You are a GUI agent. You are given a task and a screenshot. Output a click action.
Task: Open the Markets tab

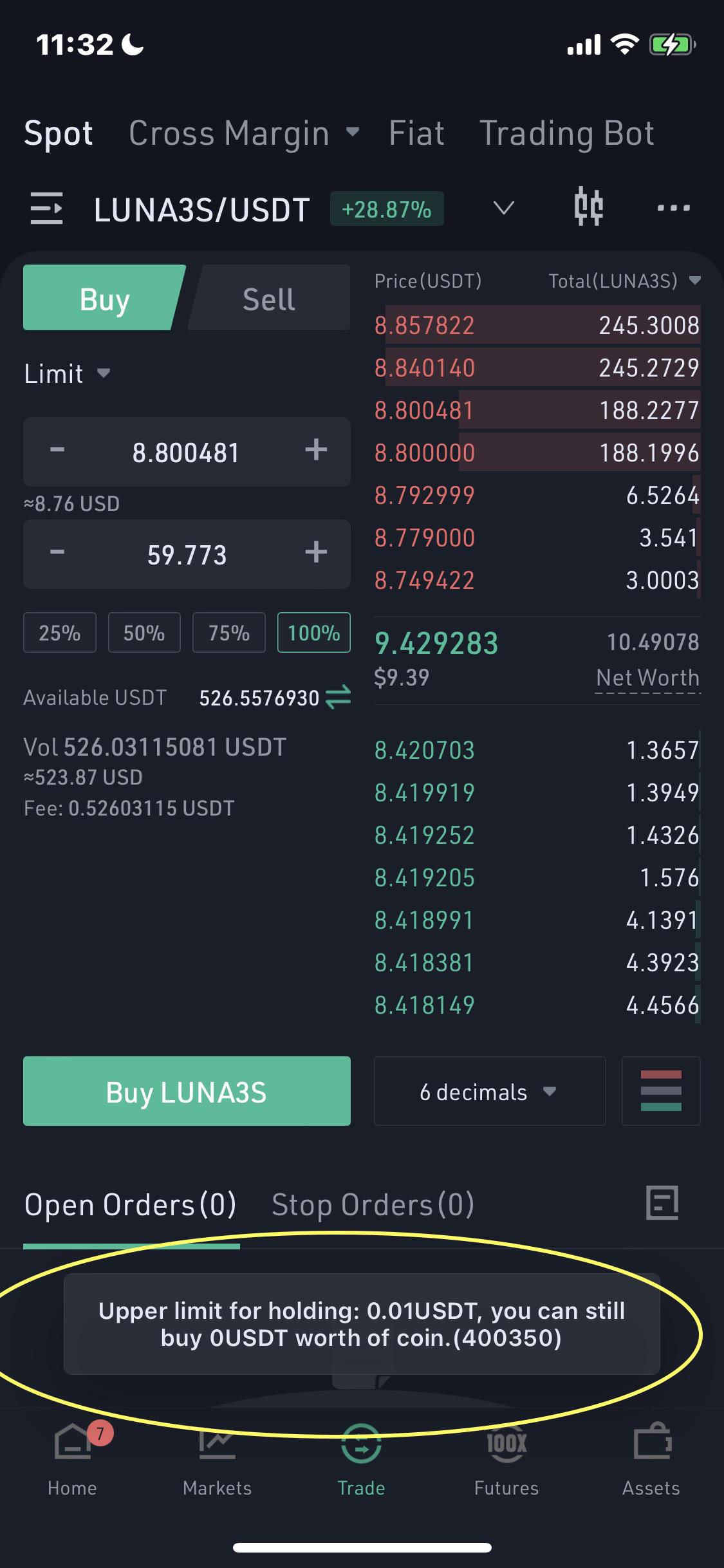[217, 1460]
